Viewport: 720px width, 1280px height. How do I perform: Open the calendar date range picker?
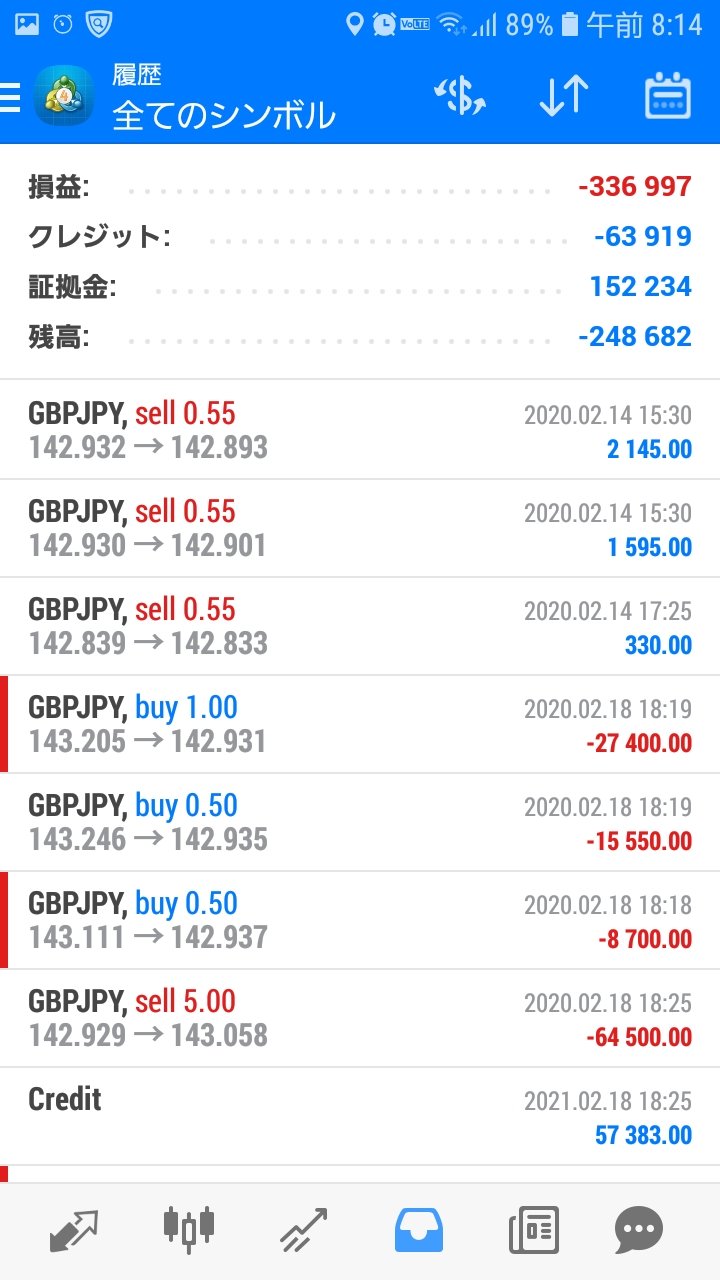[667, 97]
